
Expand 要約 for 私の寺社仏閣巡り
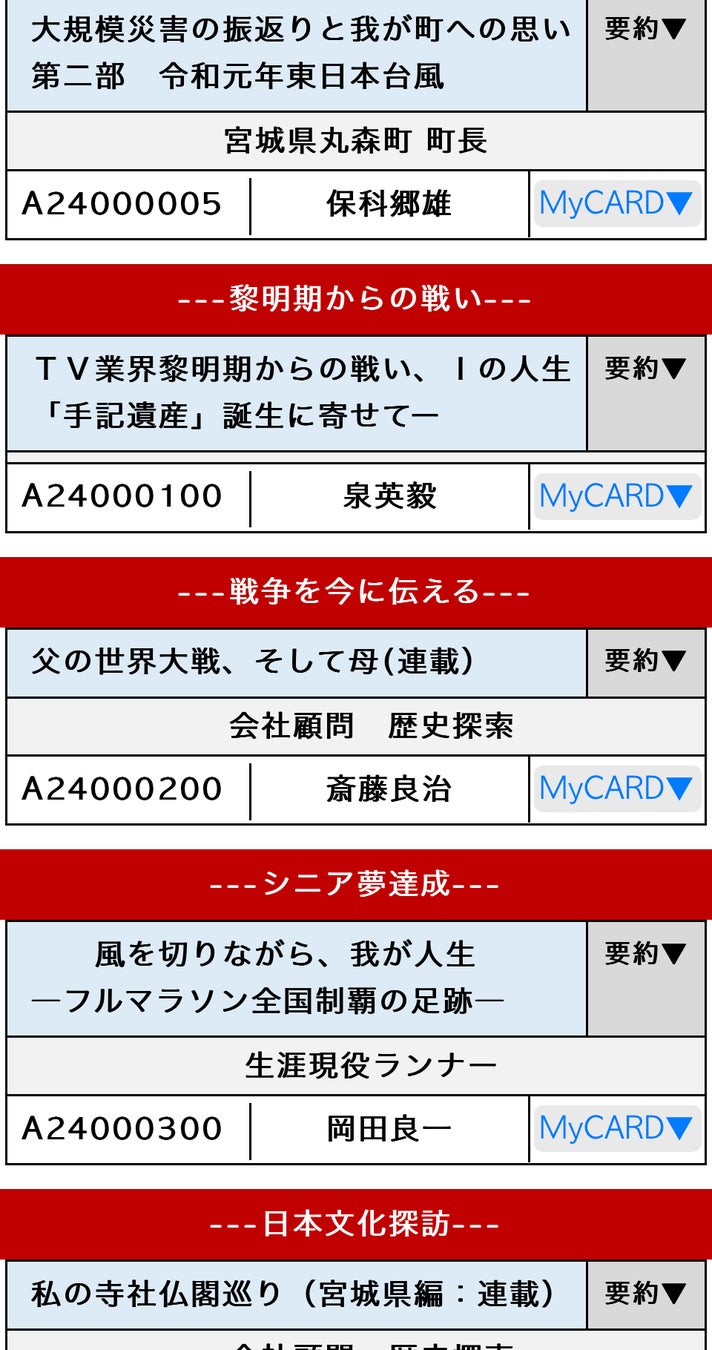point(645,1294)
